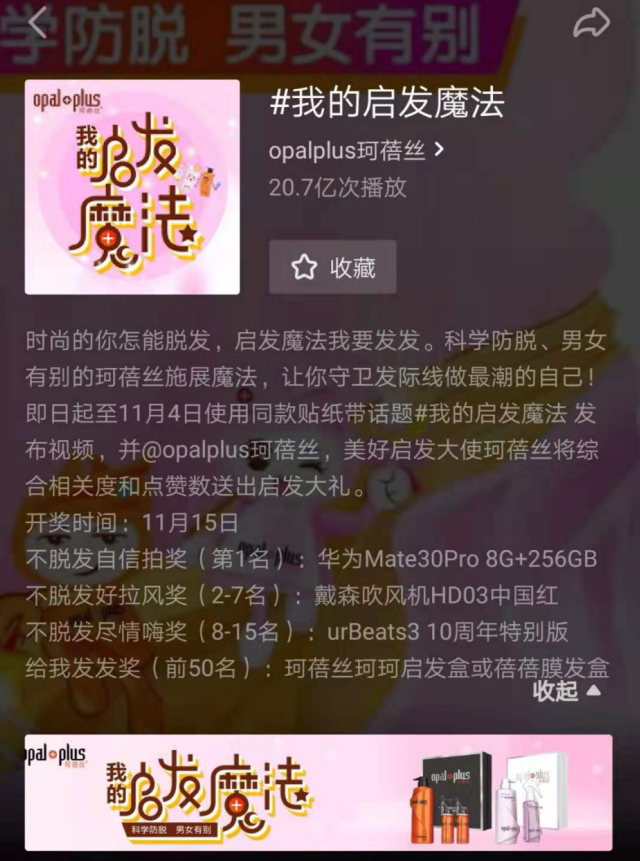
Task: Go back using the top-left arrow
Action: point(37,23)
